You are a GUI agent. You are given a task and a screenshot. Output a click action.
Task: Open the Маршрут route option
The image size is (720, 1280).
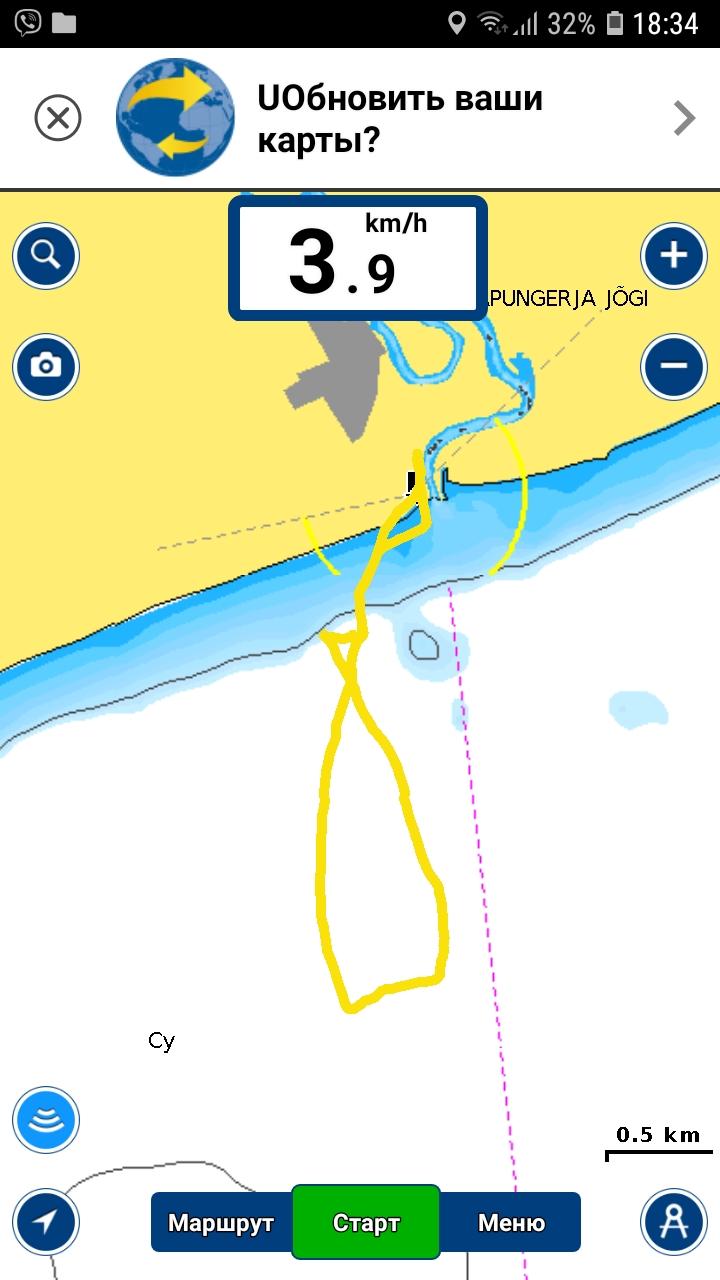(x=221, y=1222)
